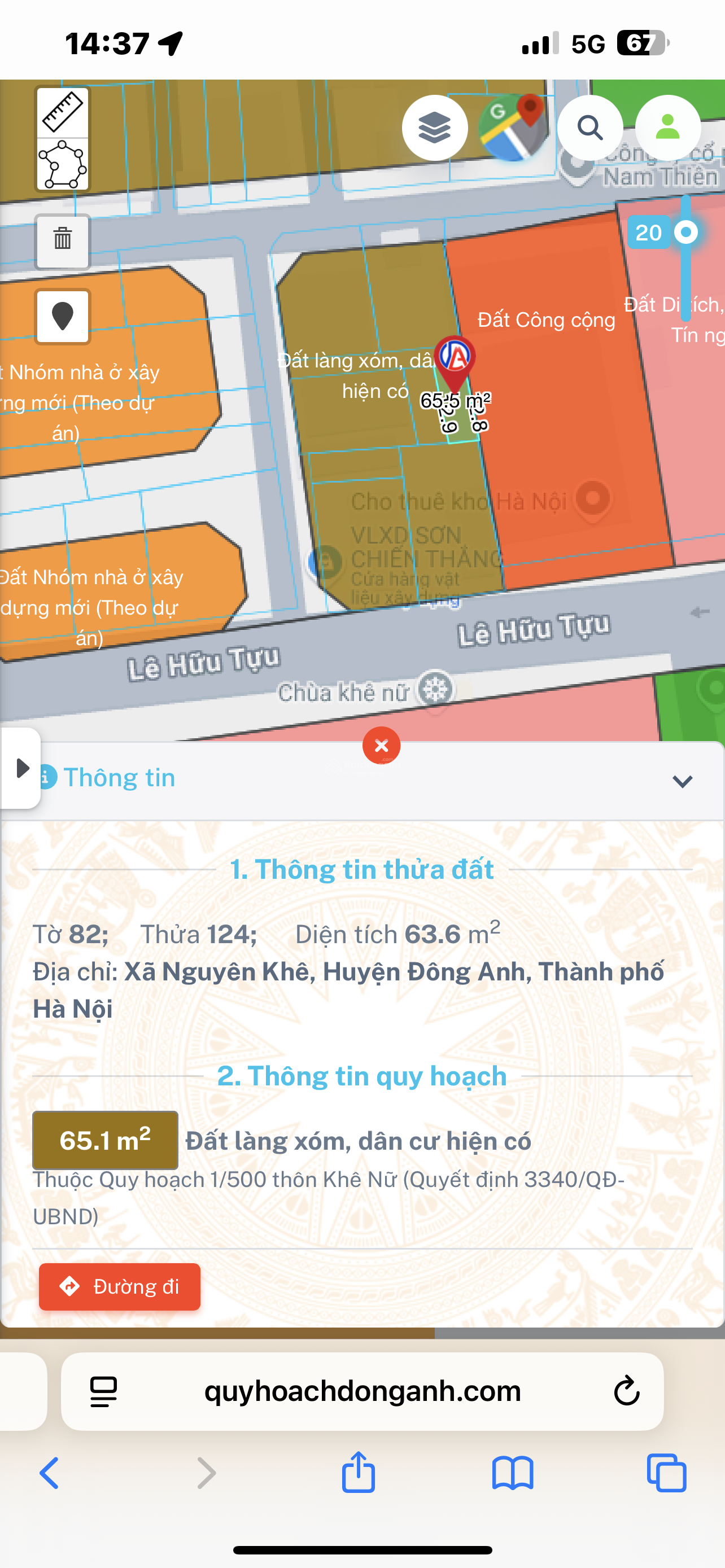Collapse the Thông tin section chevron

pos(683,781)
